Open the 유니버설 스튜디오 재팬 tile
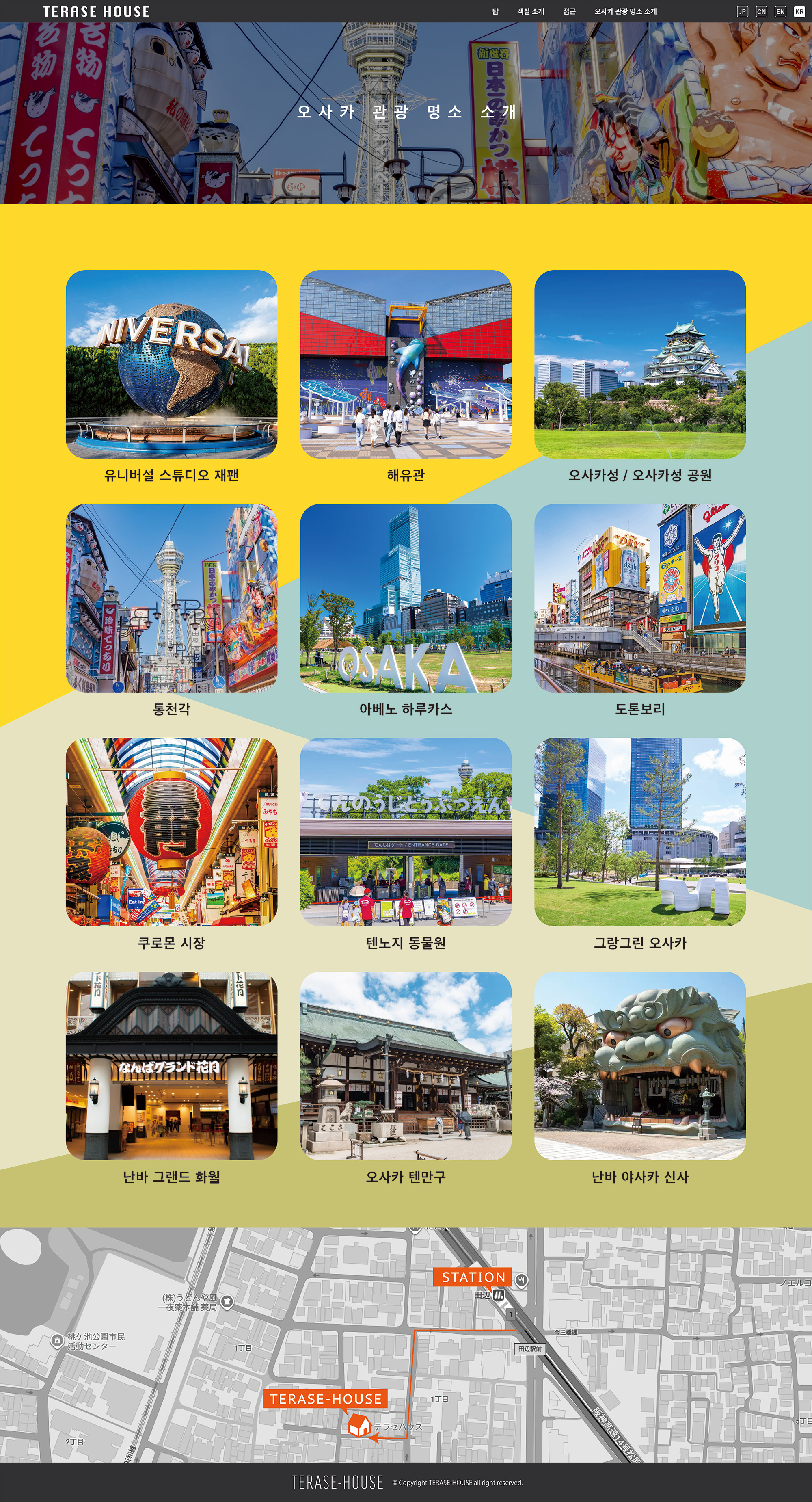The image size is (812, 1502). pos(171,364)
